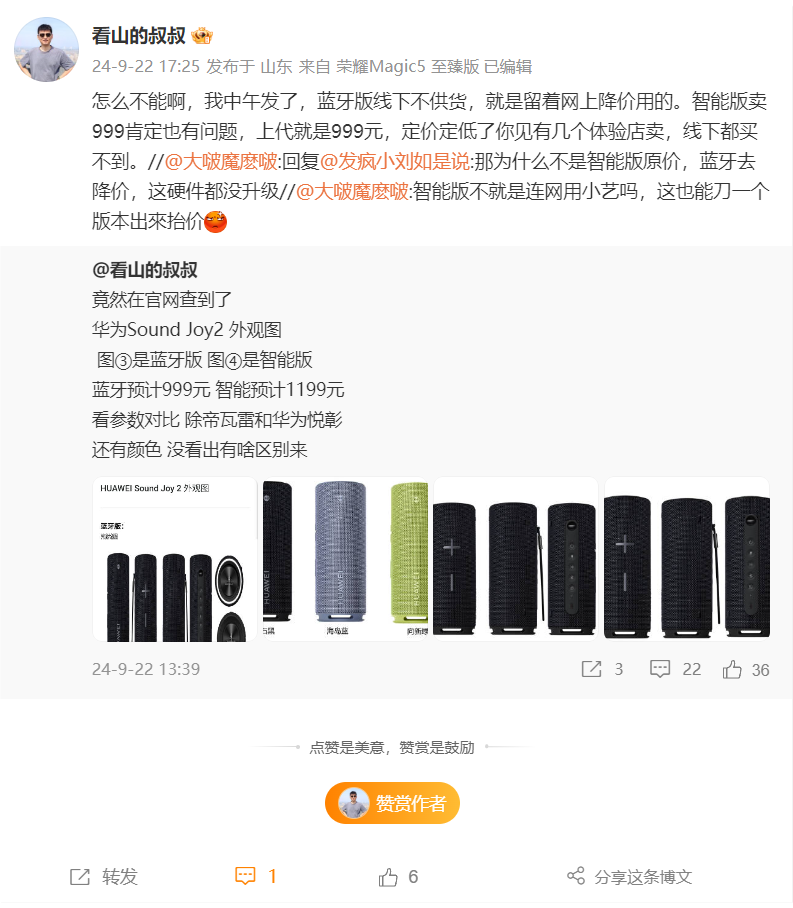Tap 分享这条博文 to share

click(x=629, y=877)
